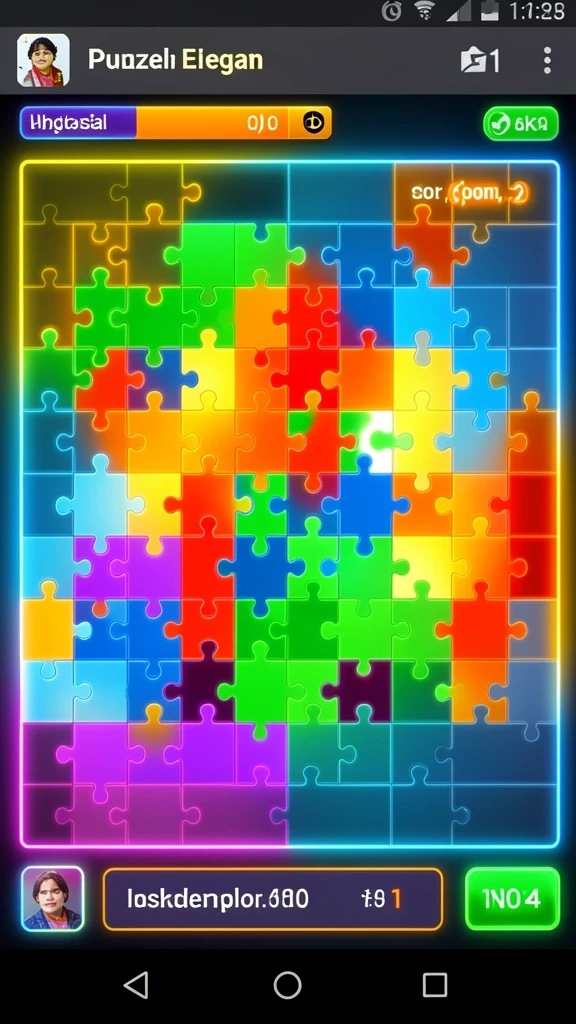Image resolution: width=576 pixels, height=1024 pixels.
Task: Open the three-dot overflow menu
Action: point(547,61)
